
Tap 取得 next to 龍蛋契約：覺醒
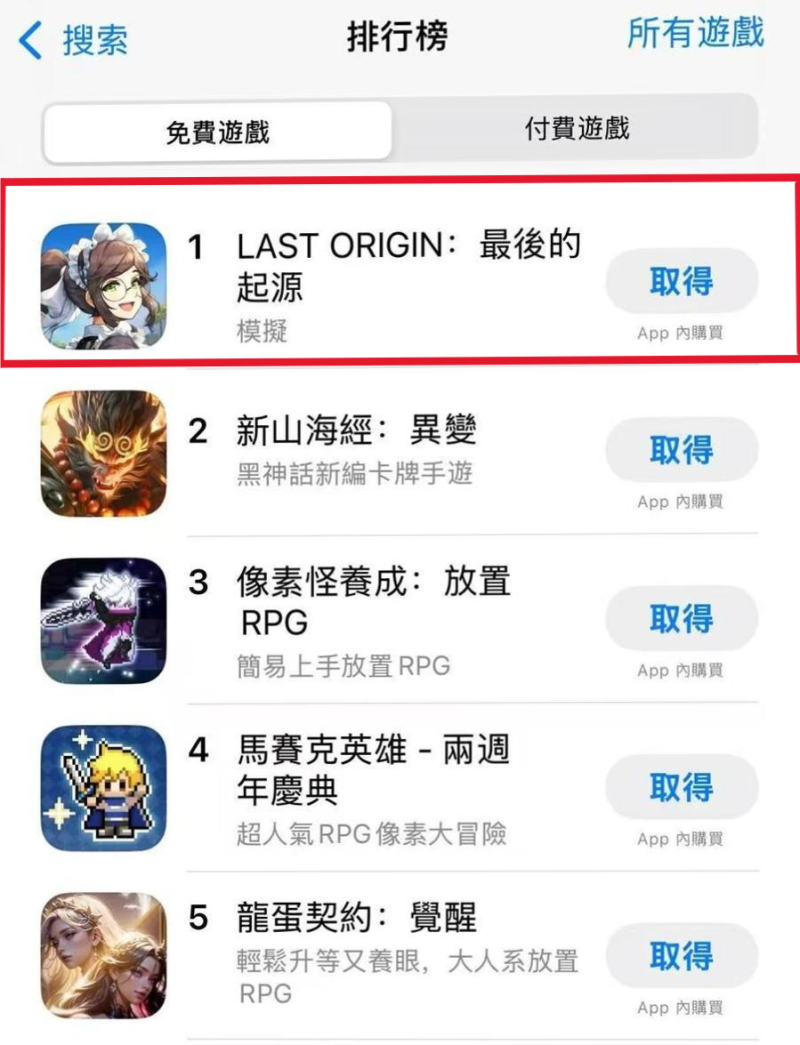point(681,957)
